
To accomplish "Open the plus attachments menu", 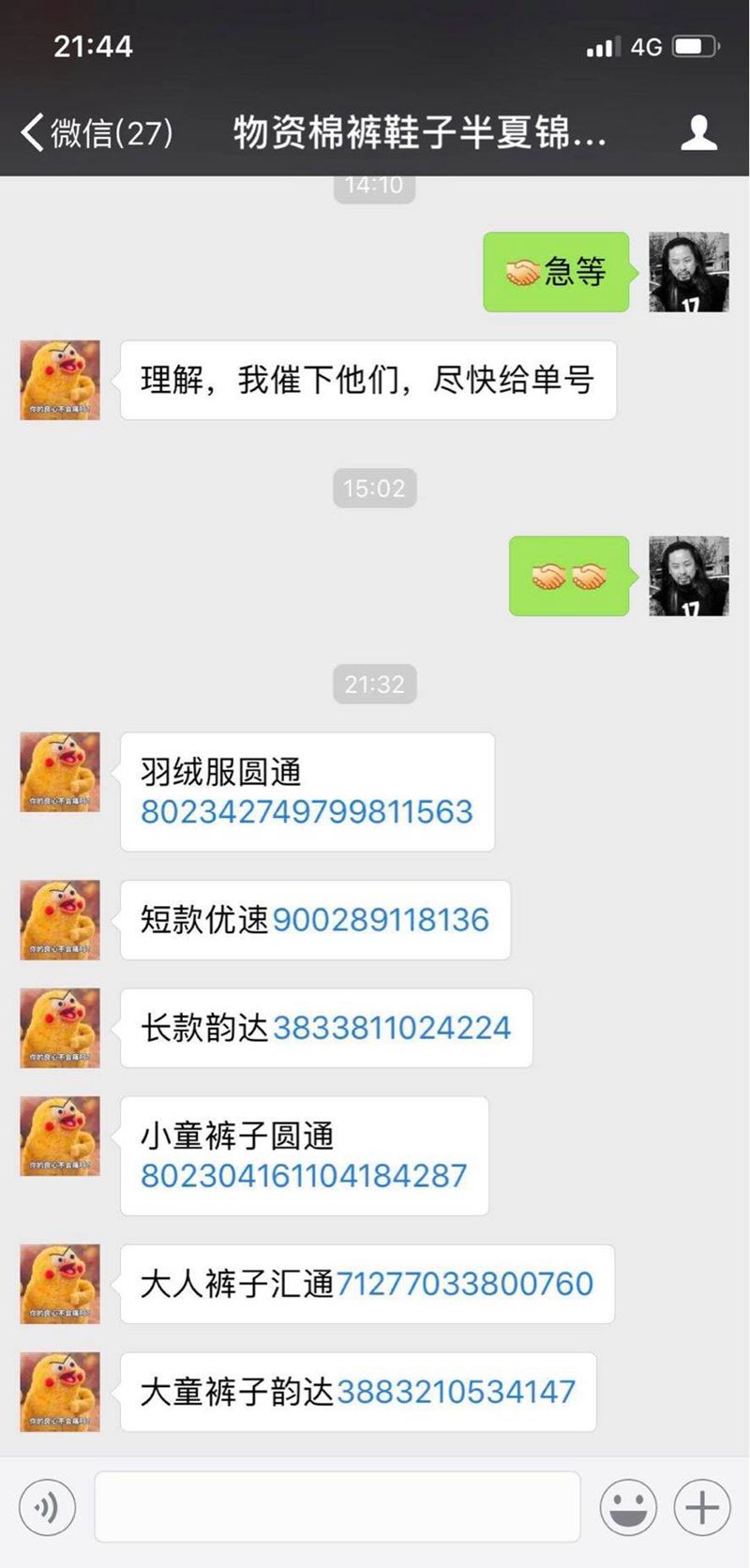I will point(702,1507).
